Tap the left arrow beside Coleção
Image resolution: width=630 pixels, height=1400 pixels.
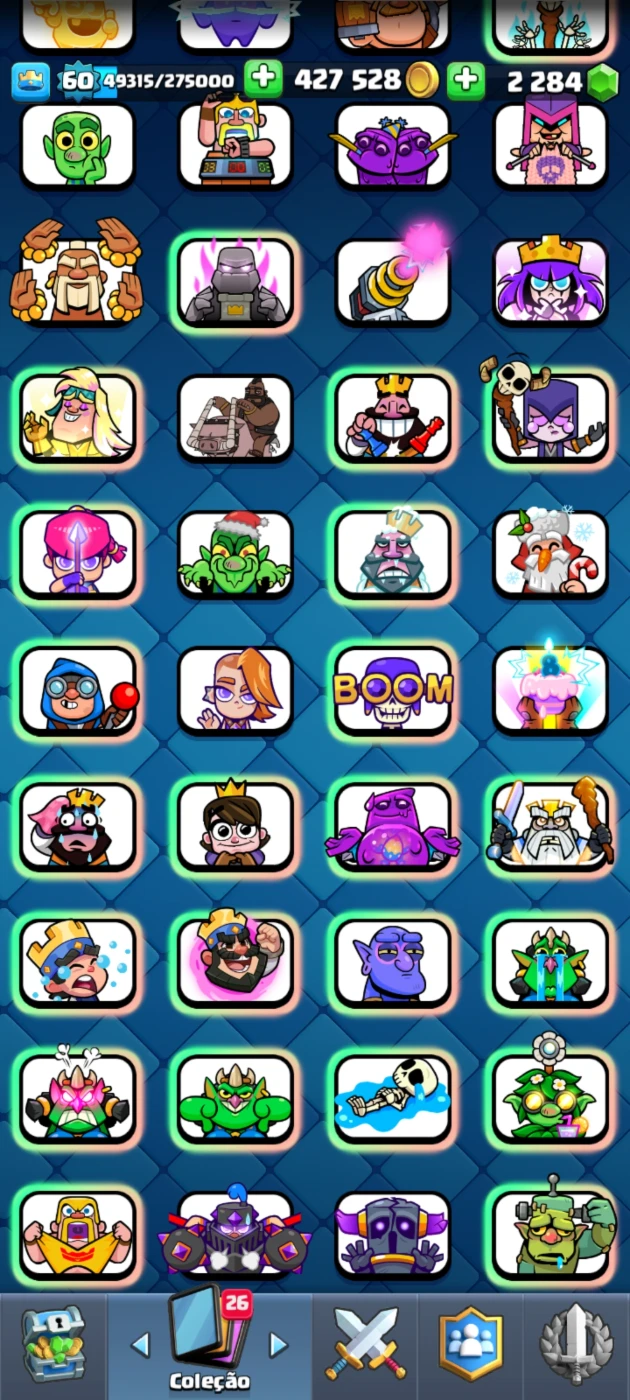(140, 1345)
